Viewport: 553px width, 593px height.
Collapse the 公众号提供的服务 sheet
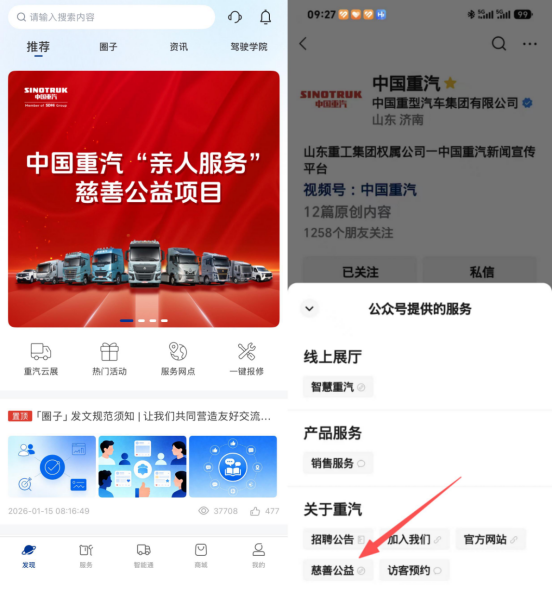tap(309, 309)
